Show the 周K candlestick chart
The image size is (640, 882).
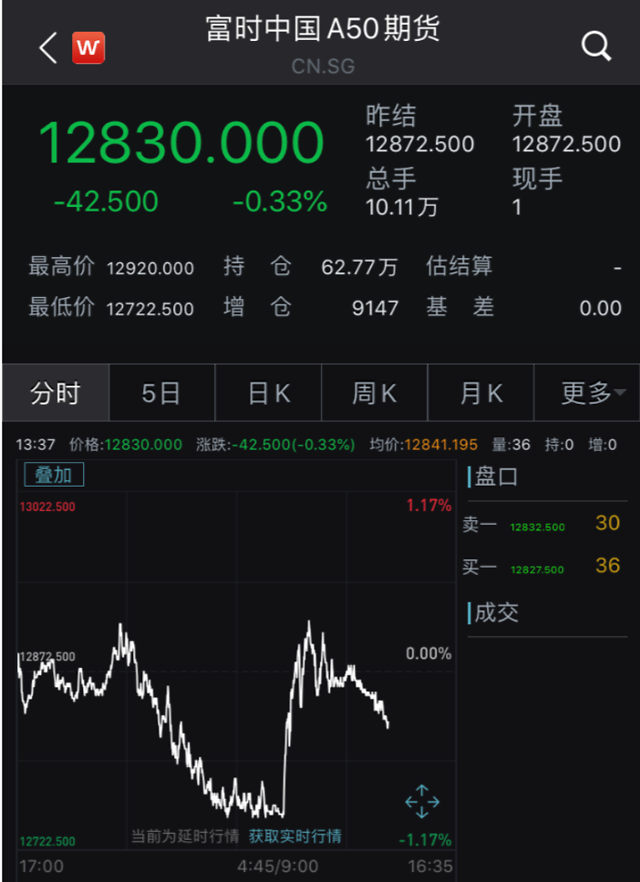[374, 393]
